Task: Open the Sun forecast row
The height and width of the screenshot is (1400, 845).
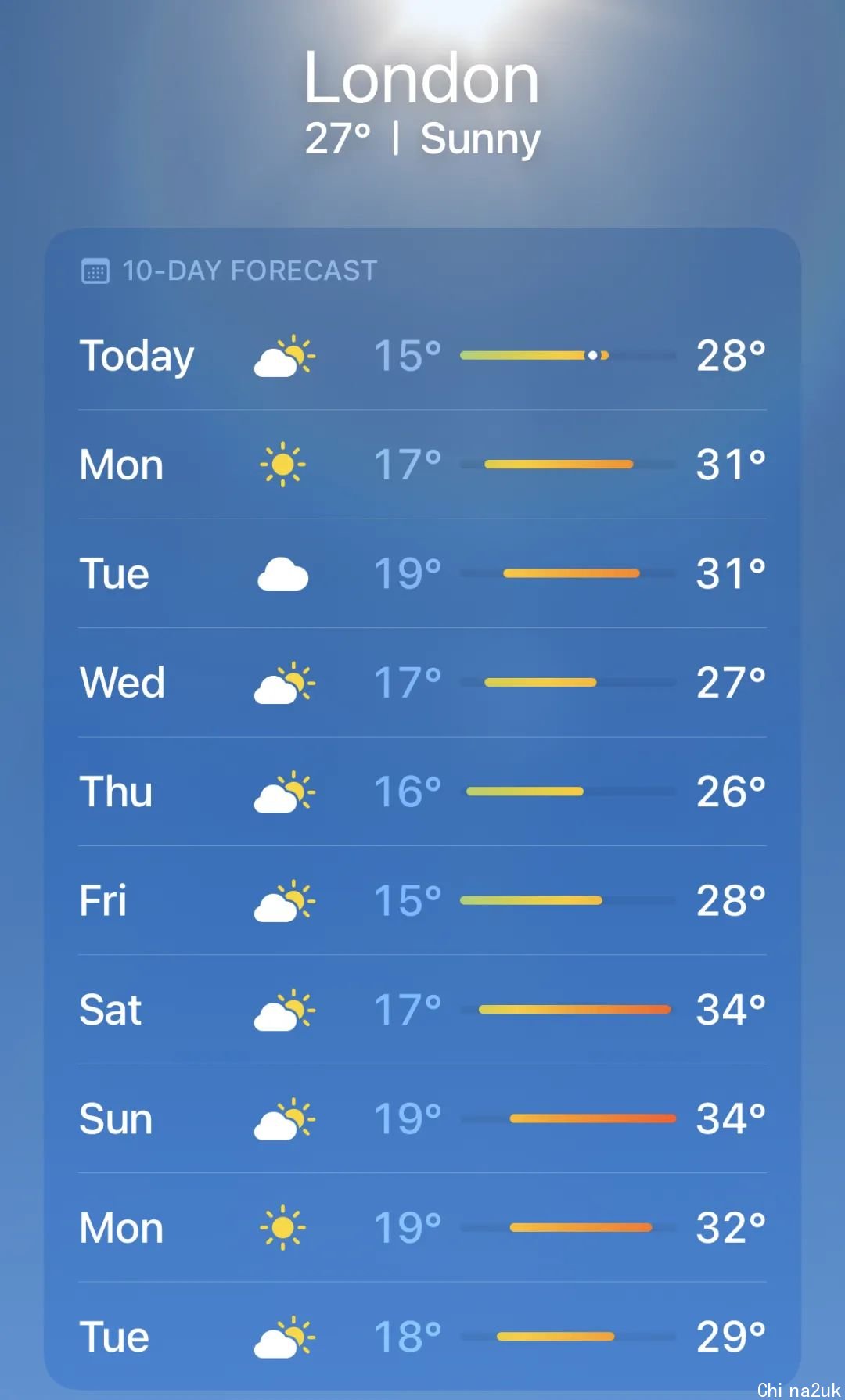Action: [x=422, y=1118]
